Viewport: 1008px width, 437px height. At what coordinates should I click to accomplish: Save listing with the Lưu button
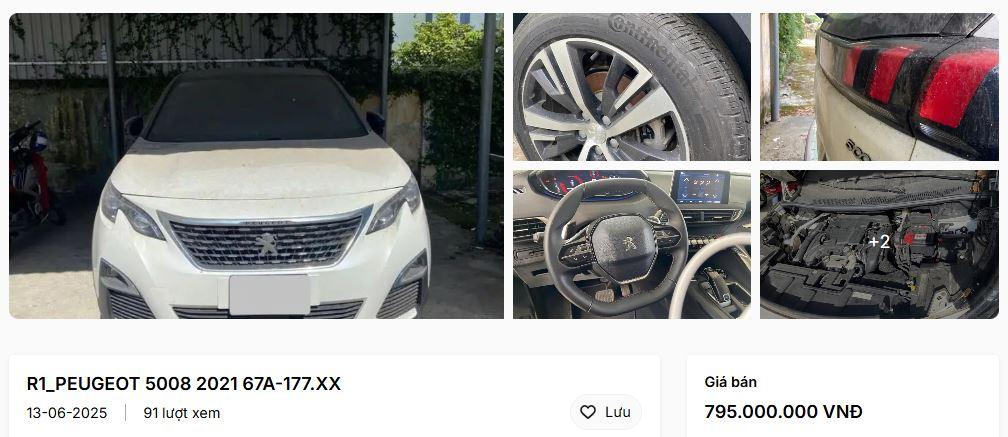coord(606,412)
